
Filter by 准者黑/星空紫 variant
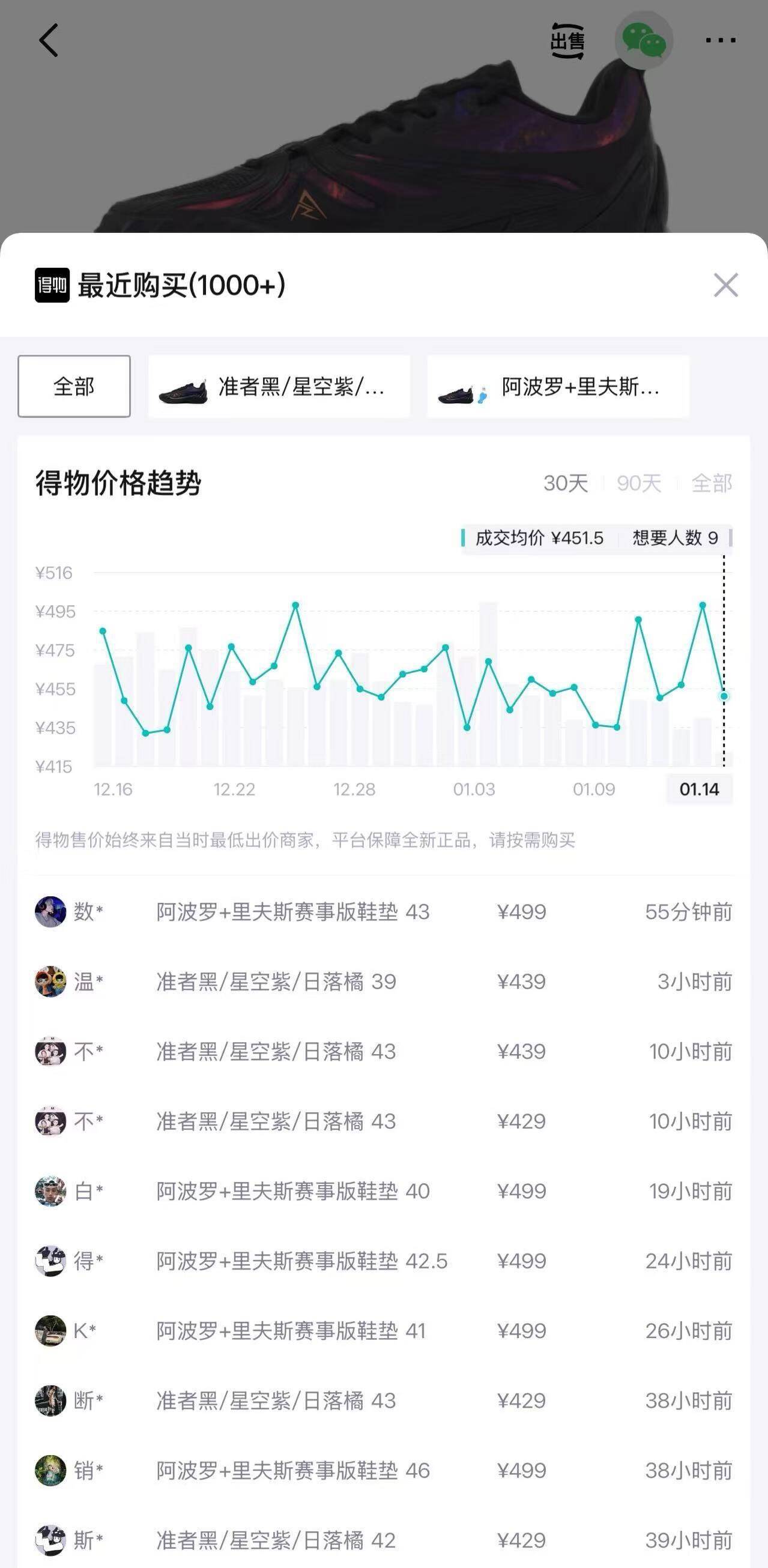(x=279, y=387)
